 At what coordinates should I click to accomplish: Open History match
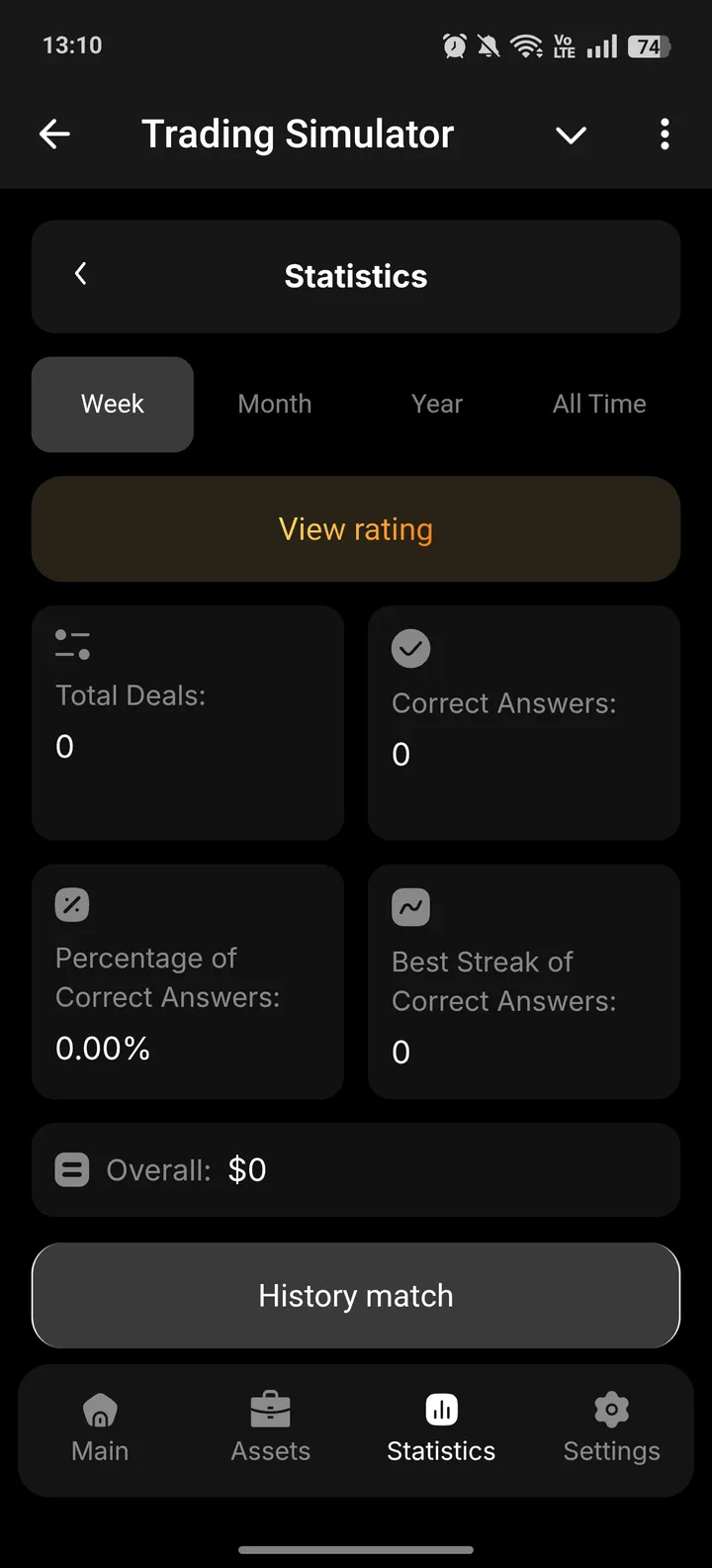(x=356, y=1296)
